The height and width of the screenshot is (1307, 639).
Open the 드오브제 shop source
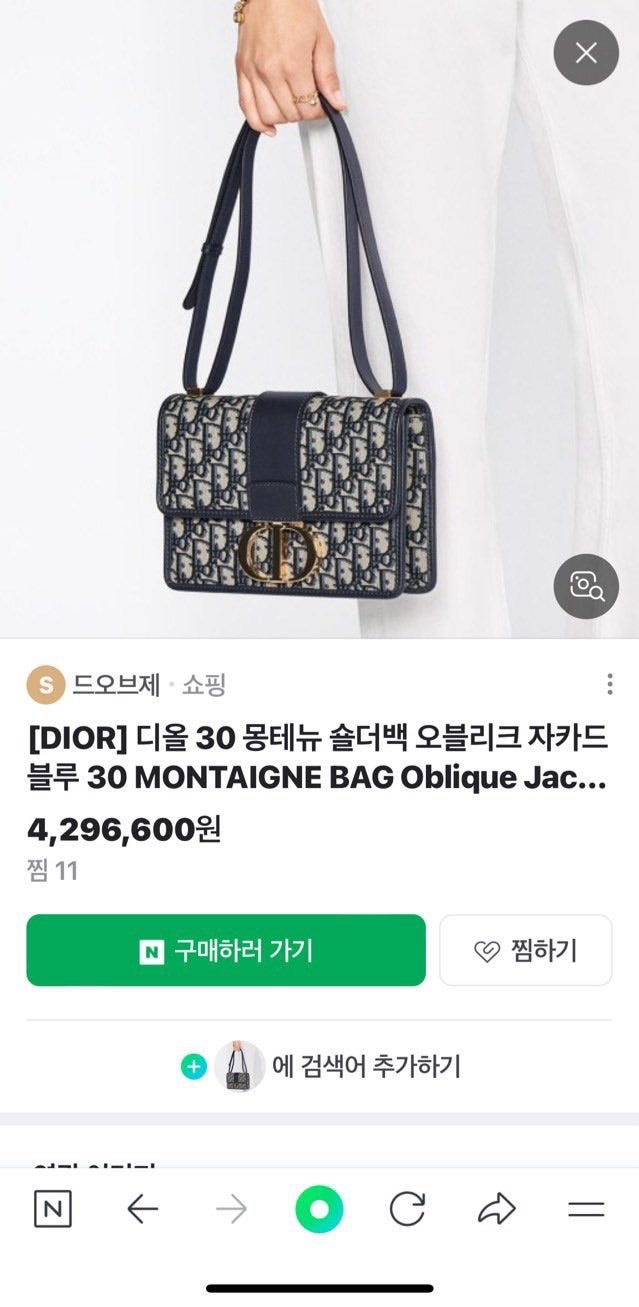(115, 685)
